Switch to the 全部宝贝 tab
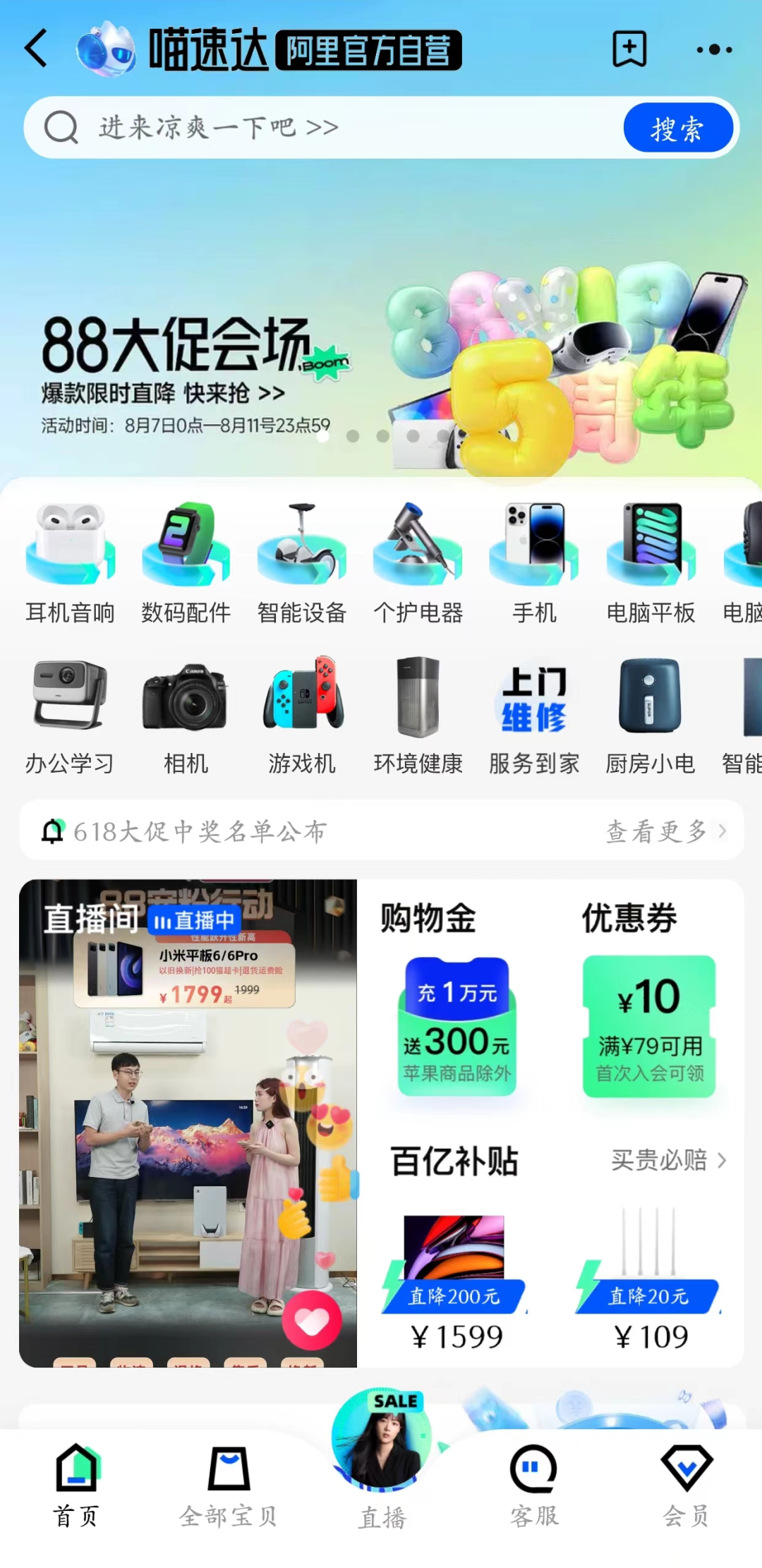Viewport: 762px width, 1568px height. tap(228, 1485)
